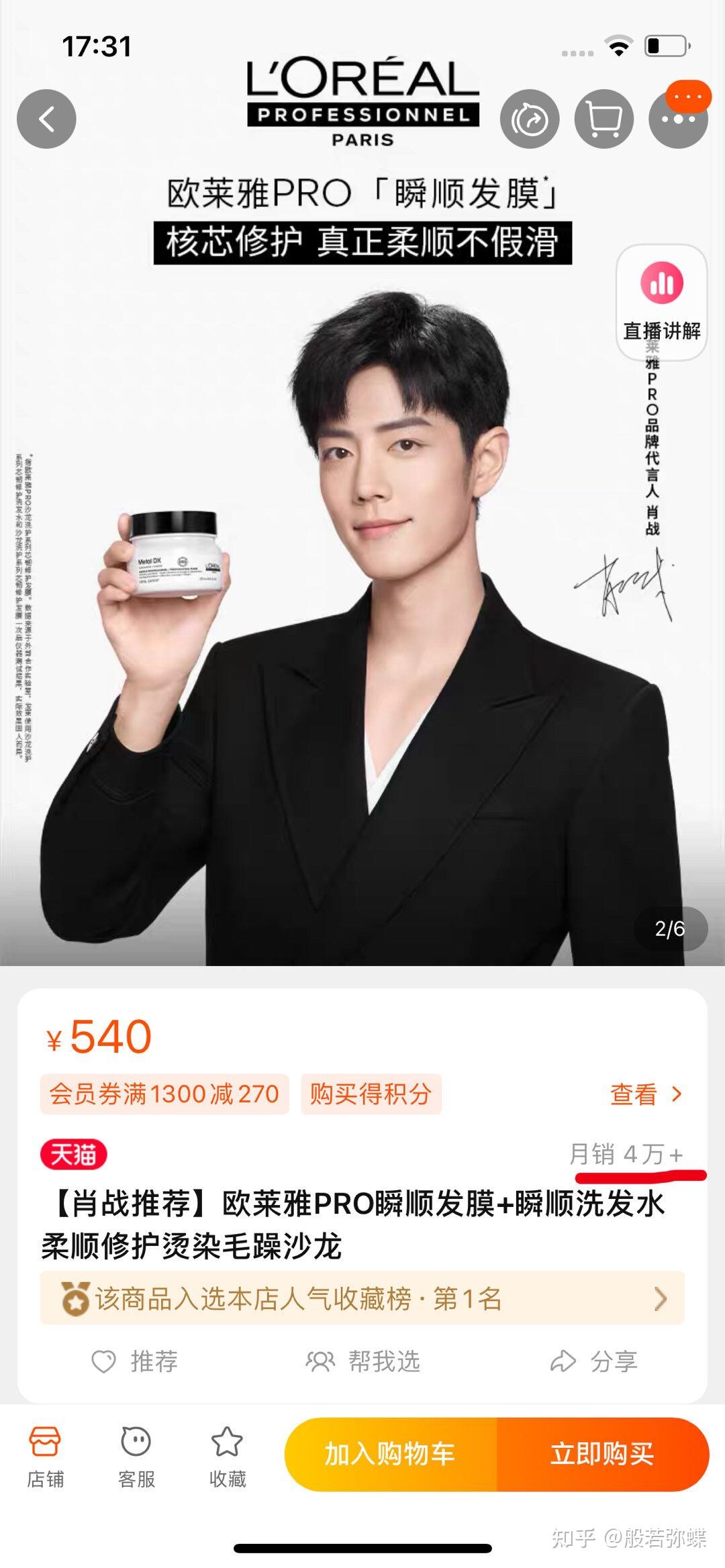Open the shopping cart icon
The image size is (725, 1568).
pyautogui.click(x=604, y=119)
